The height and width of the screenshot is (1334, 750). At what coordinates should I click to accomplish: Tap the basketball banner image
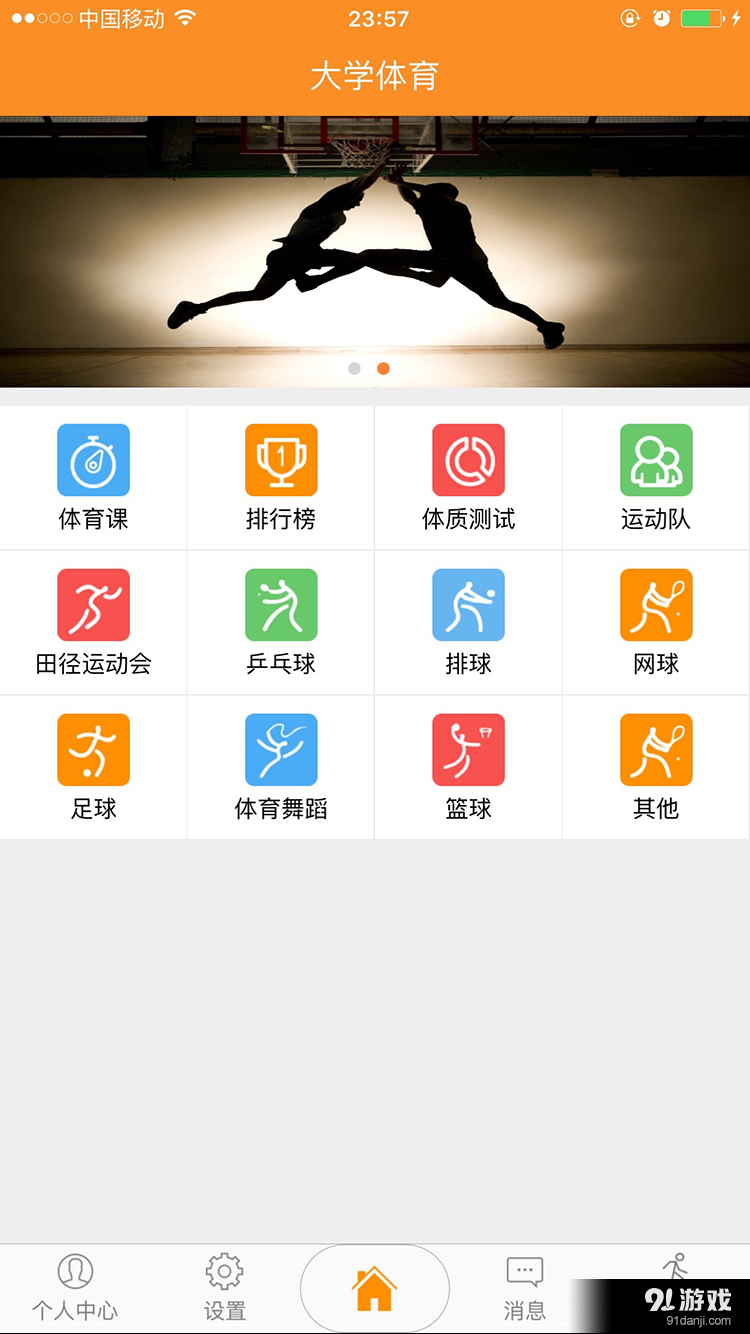click(375, 250)
